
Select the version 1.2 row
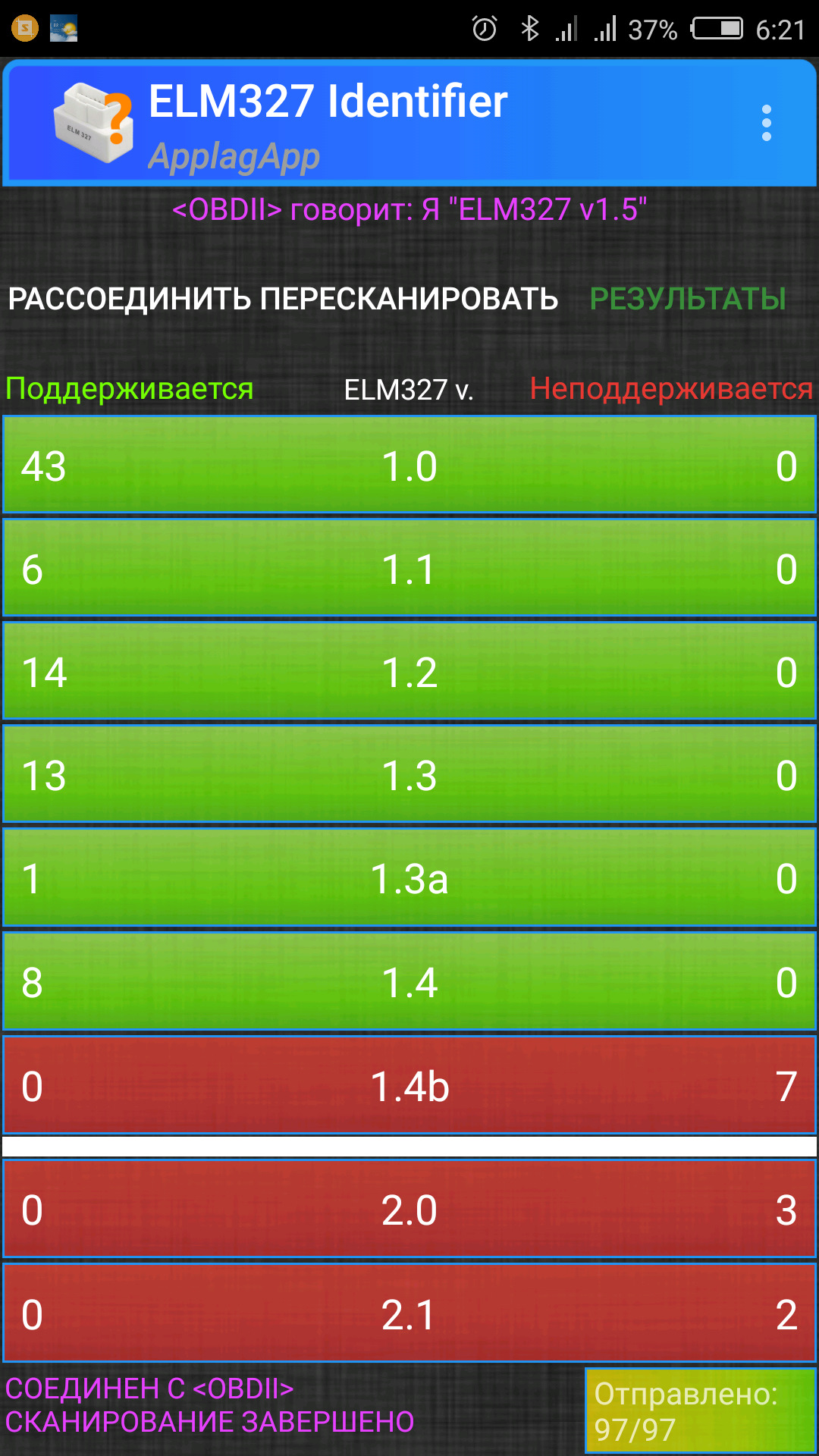tap(409, 671)
